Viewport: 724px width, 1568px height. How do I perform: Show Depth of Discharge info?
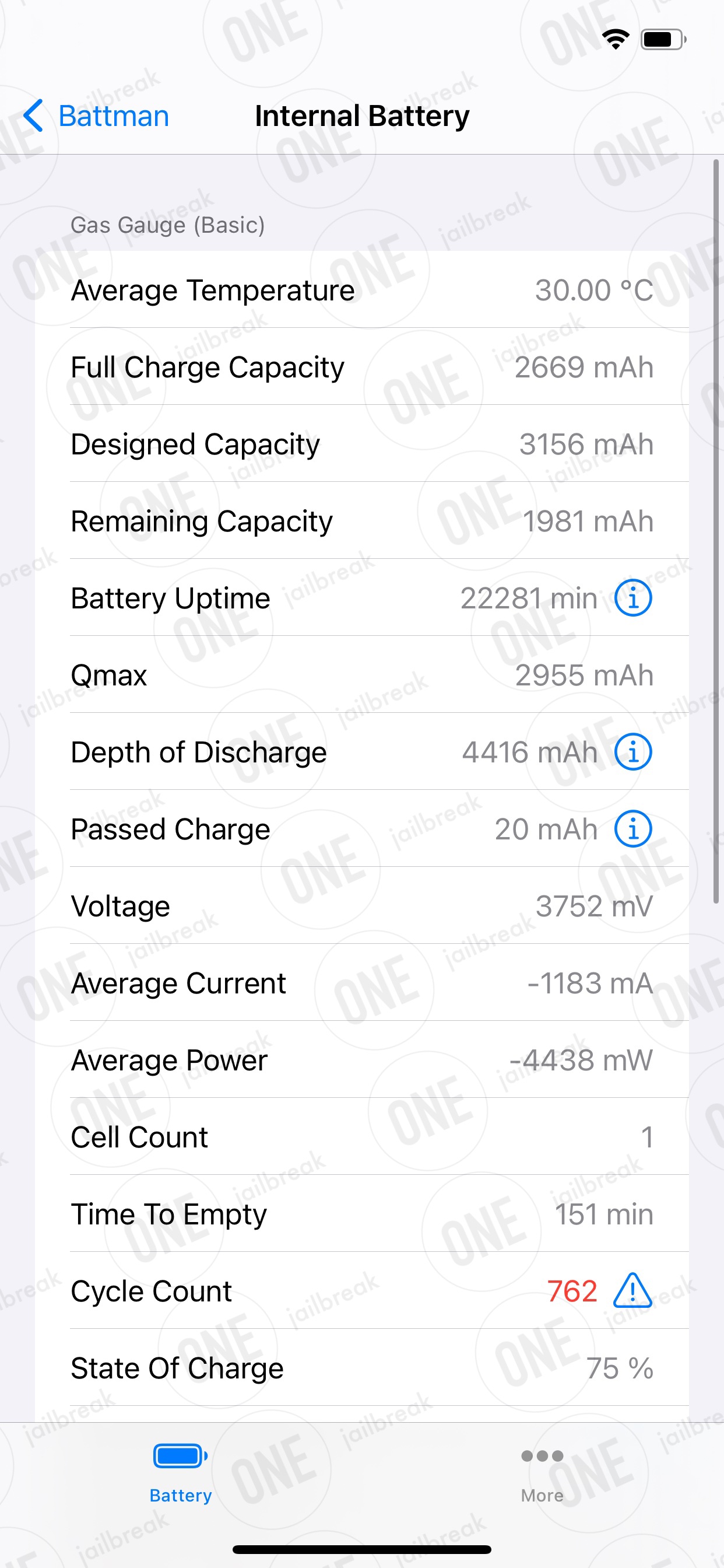pos(632,752)
